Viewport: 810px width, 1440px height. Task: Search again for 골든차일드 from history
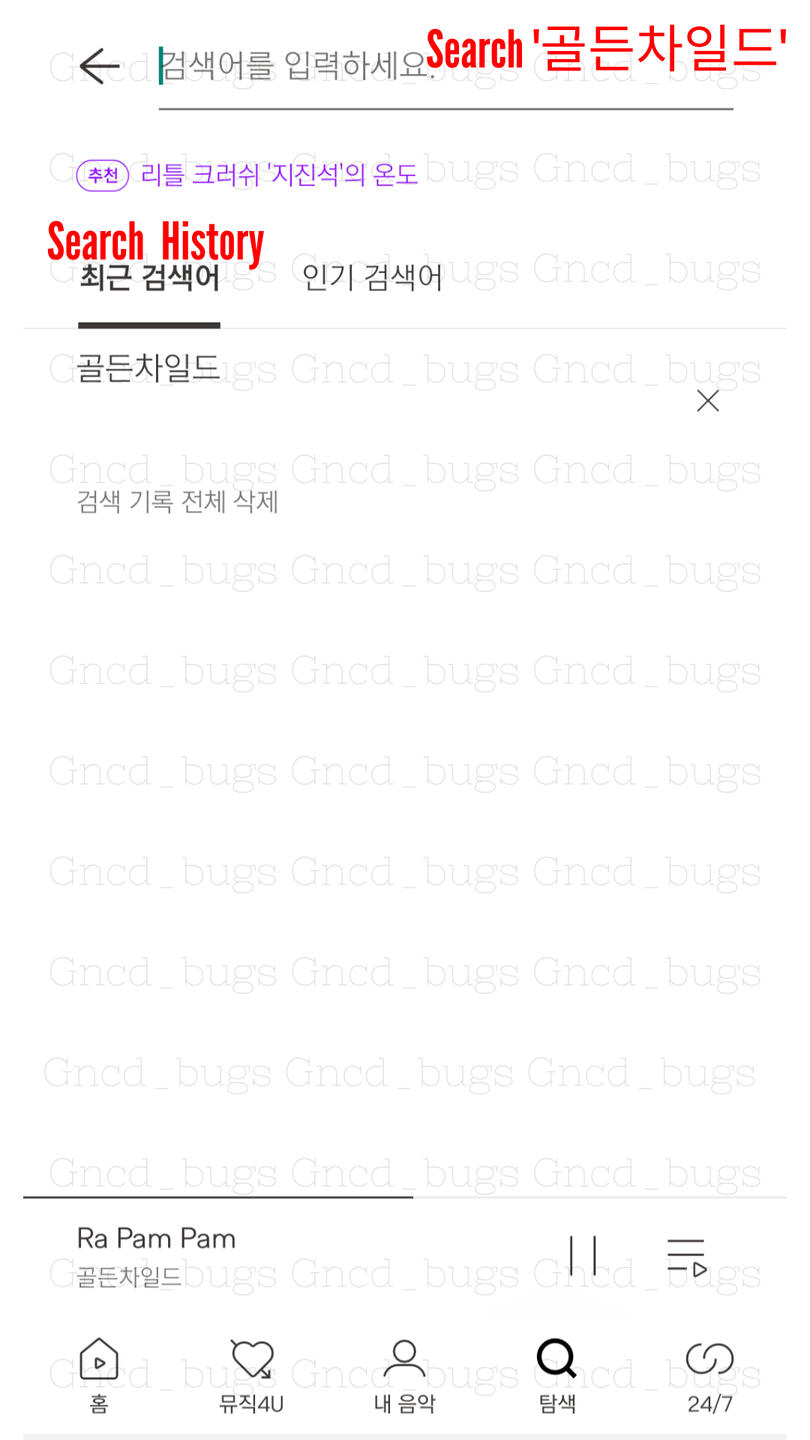pyautogui.click(x=148, y=368)
